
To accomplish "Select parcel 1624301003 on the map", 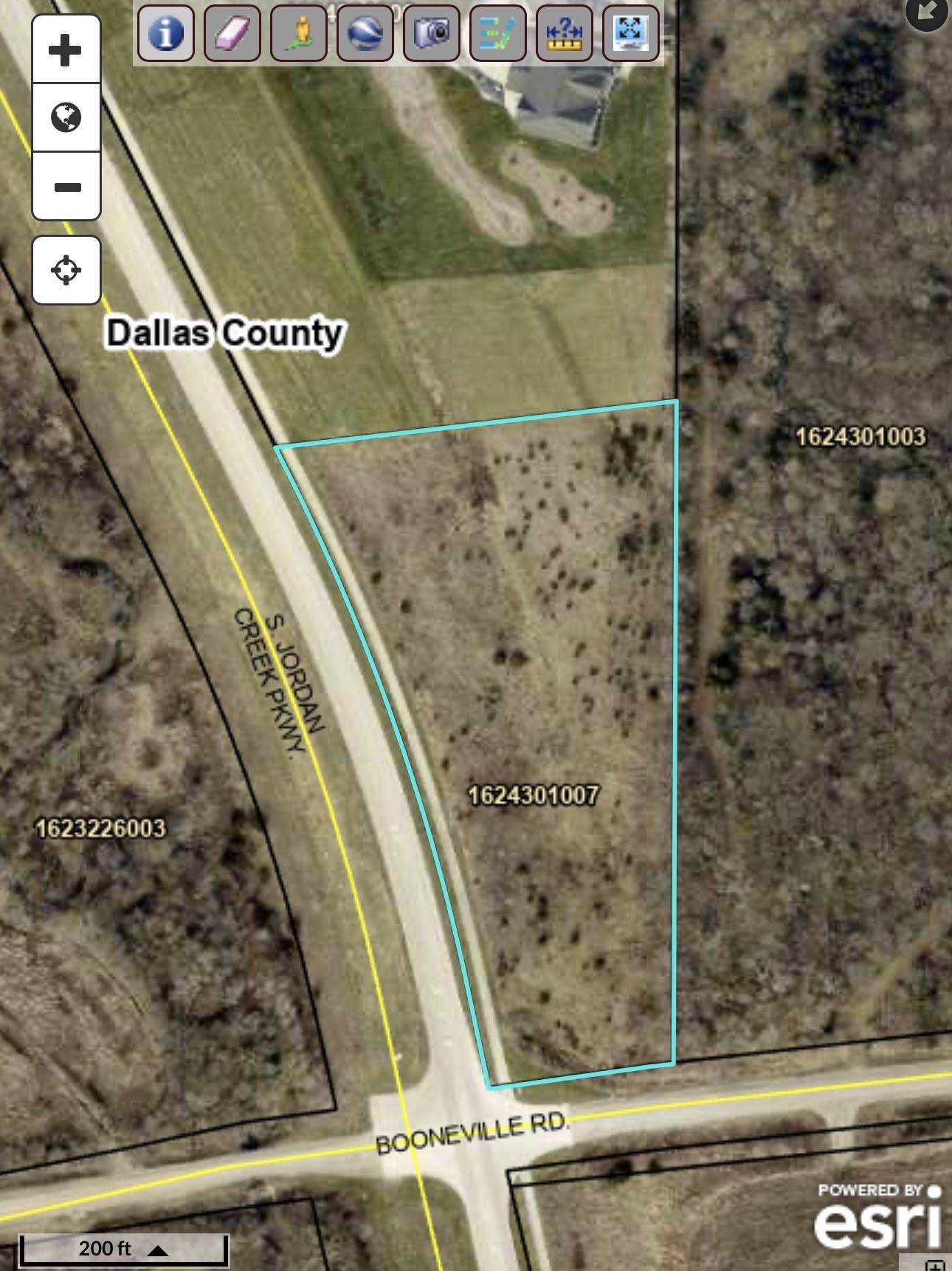I will [x=860, y=436].
